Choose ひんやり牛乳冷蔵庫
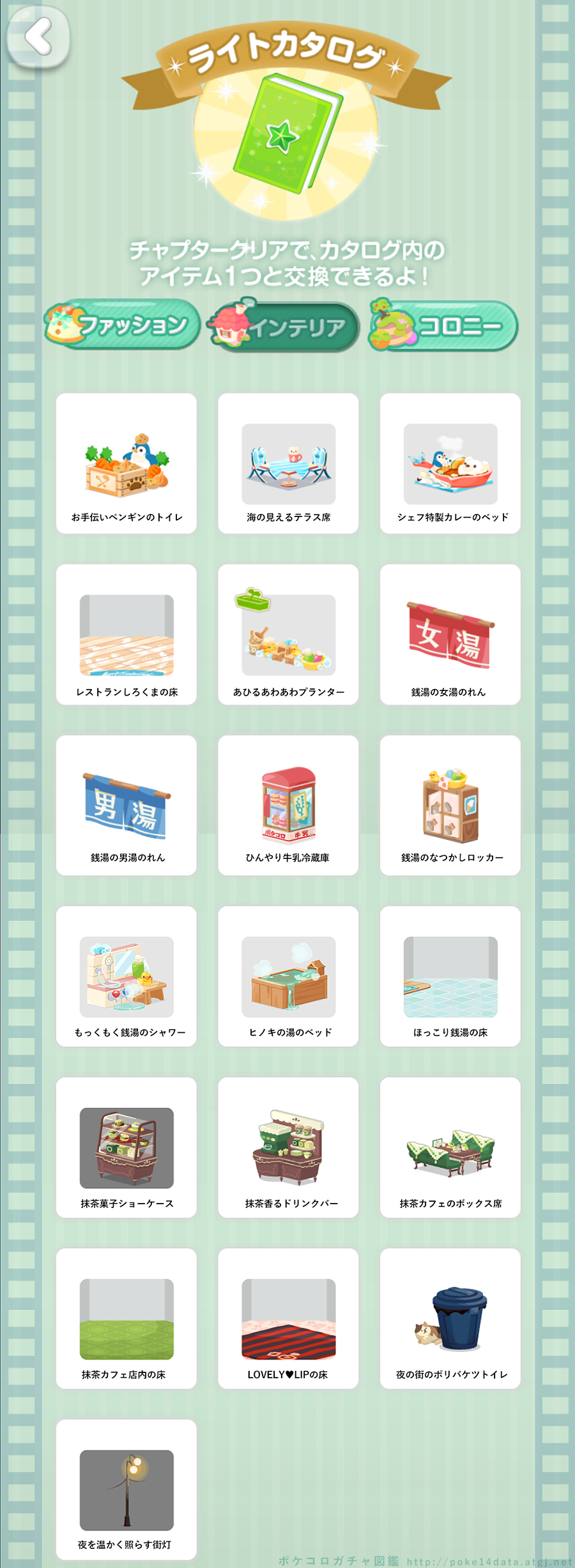Screen dimensions: 575x1568 click(288, 805)
